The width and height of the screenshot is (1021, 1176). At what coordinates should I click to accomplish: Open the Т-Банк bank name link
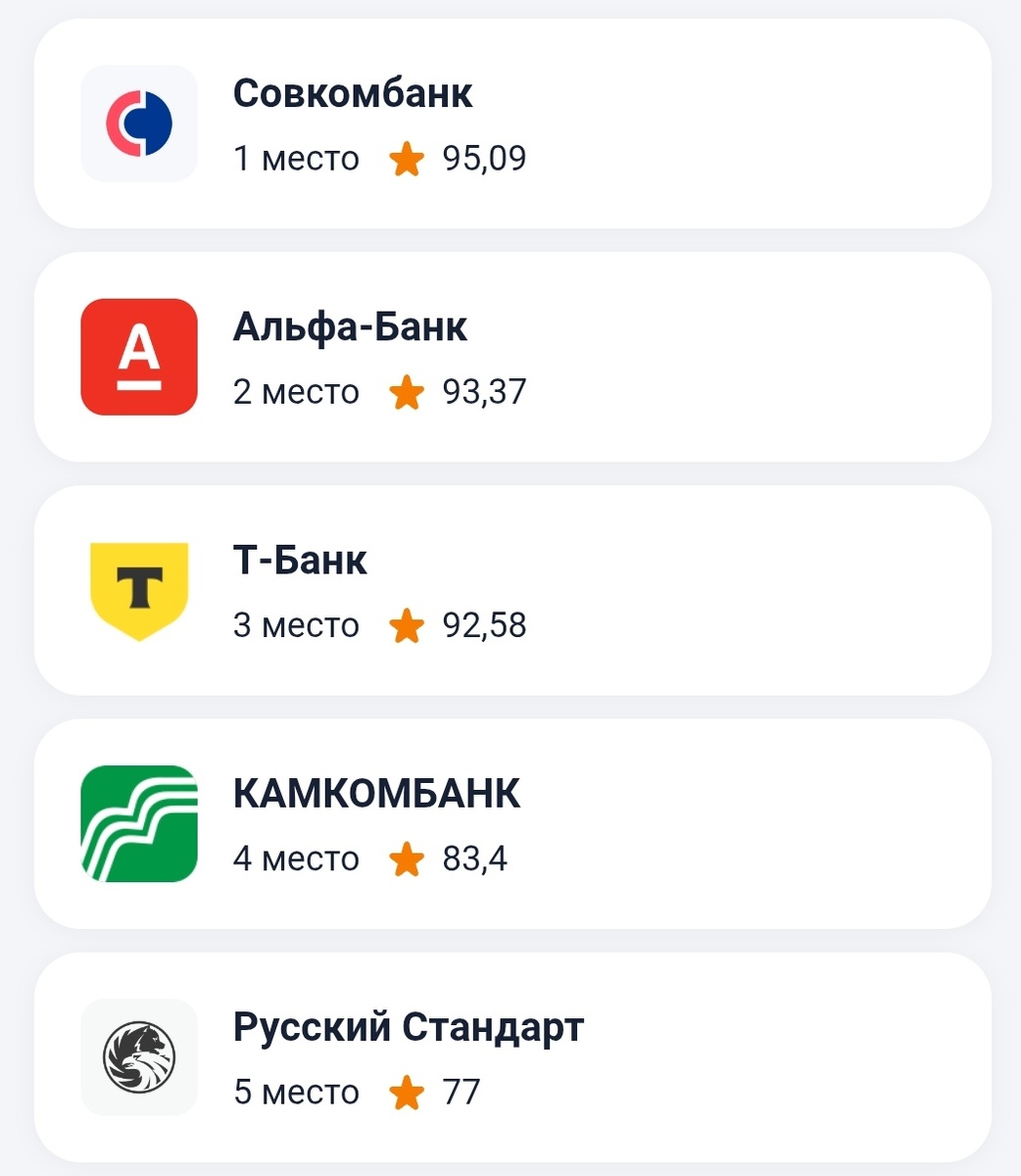click(299, 561)
